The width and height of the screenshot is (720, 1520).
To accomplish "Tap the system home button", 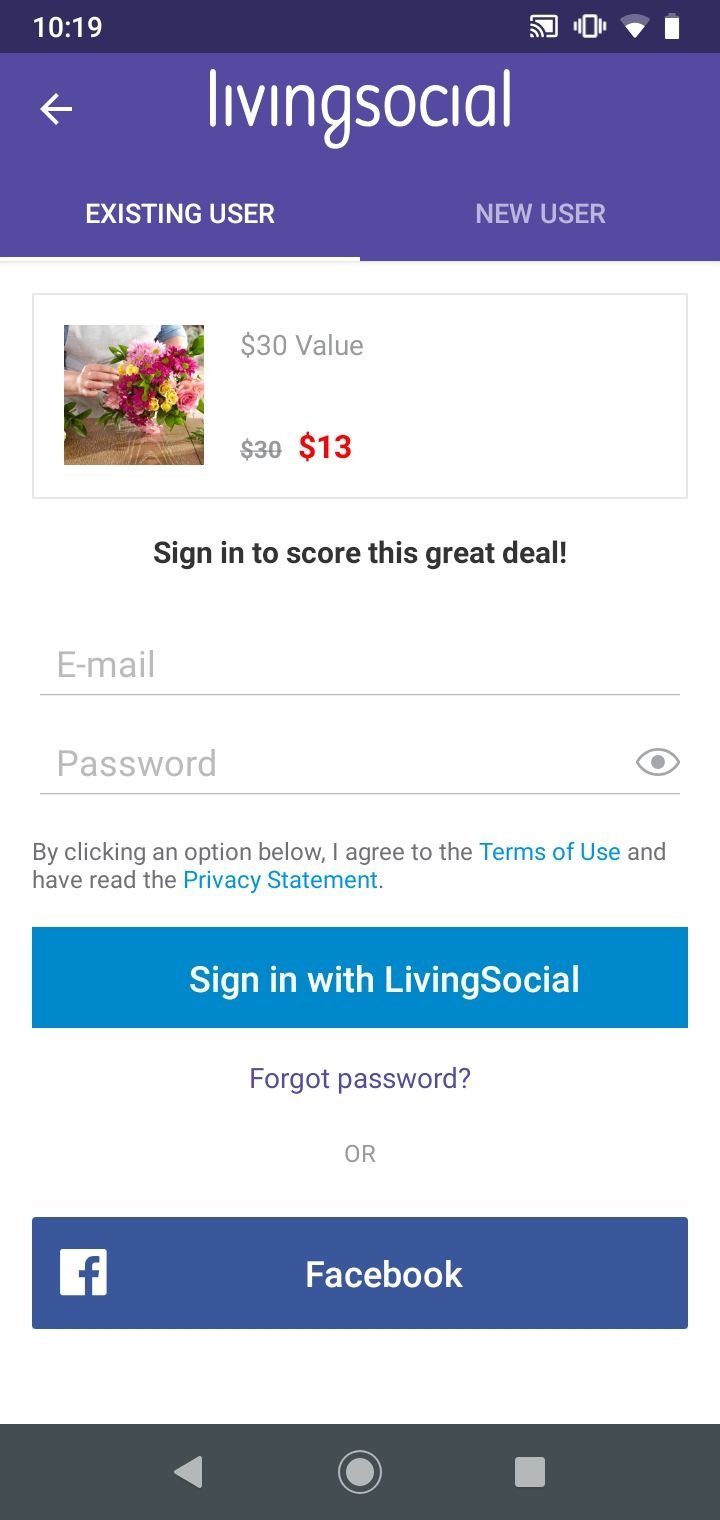I will pyautogui.click(x=360, y=1472).
